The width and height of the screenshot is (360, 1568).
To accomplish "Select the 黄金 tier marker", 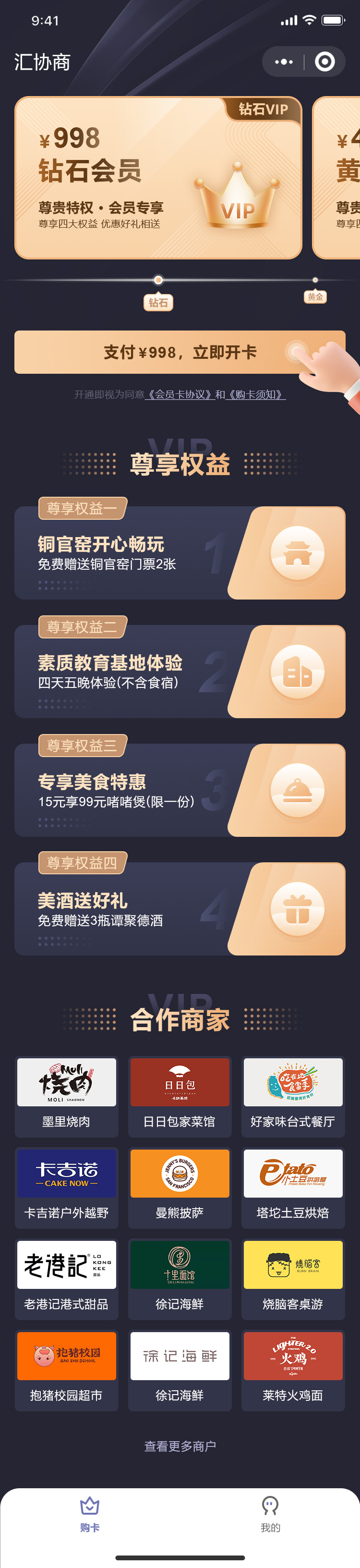I will [x=315, y=296].
